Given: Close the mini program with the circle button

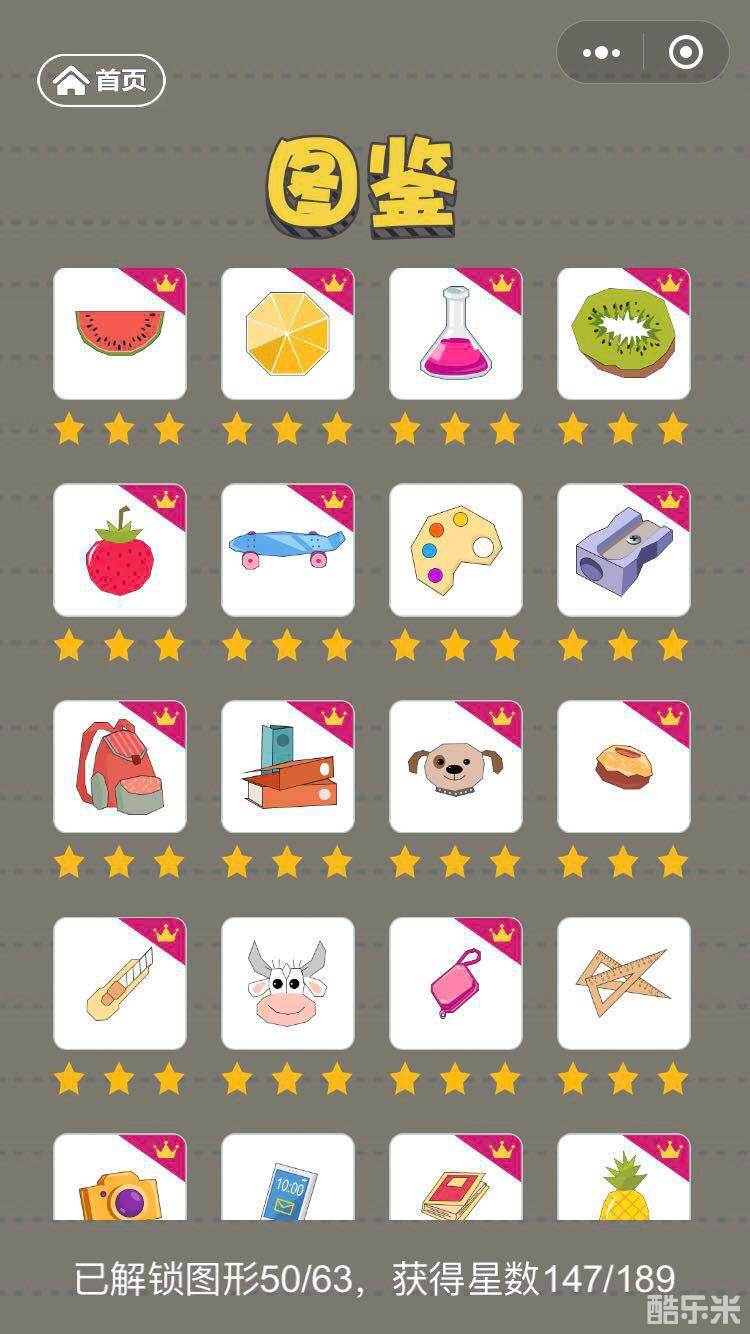Looking at the screenshot, I should click(x=685, y=53).
